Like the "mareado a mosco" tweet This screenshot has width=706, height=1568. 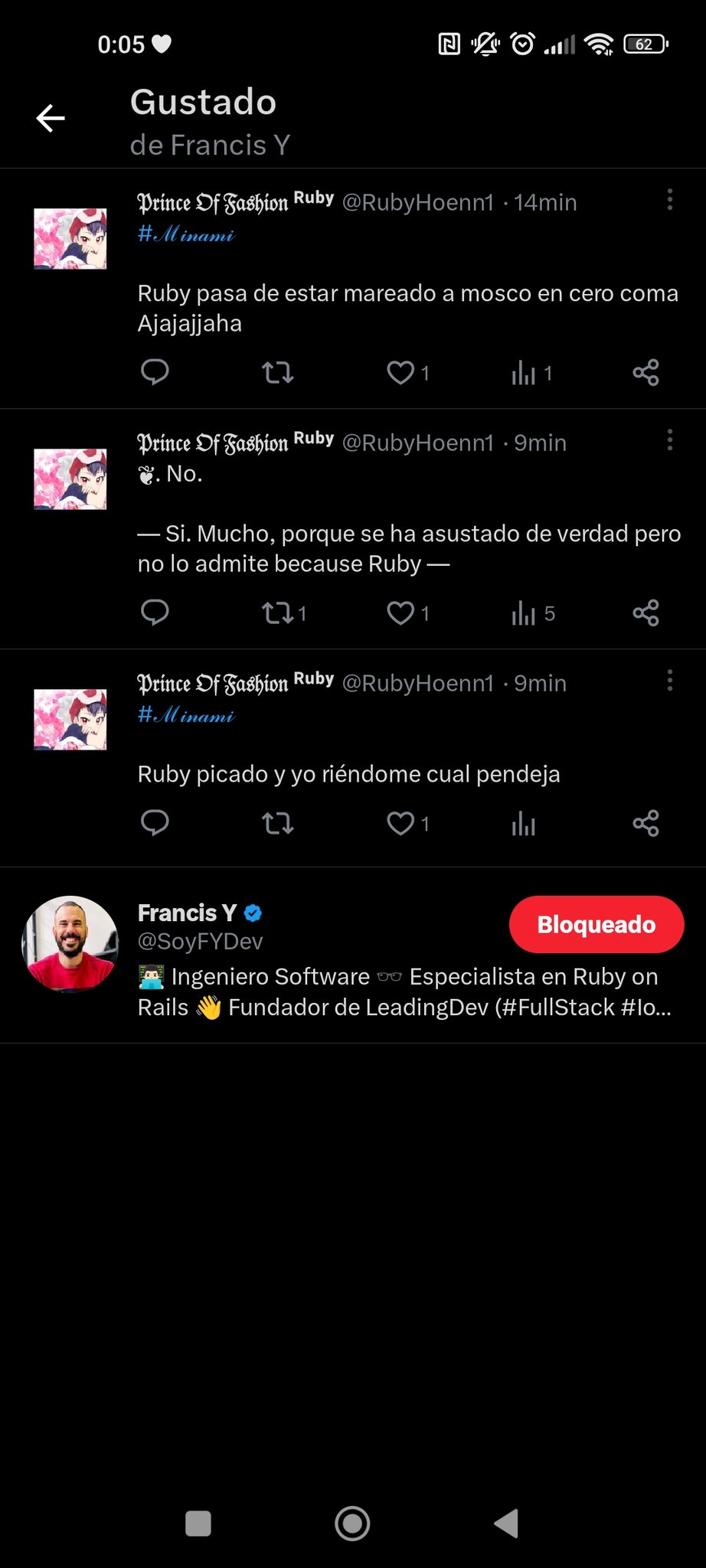coord(400,373)
